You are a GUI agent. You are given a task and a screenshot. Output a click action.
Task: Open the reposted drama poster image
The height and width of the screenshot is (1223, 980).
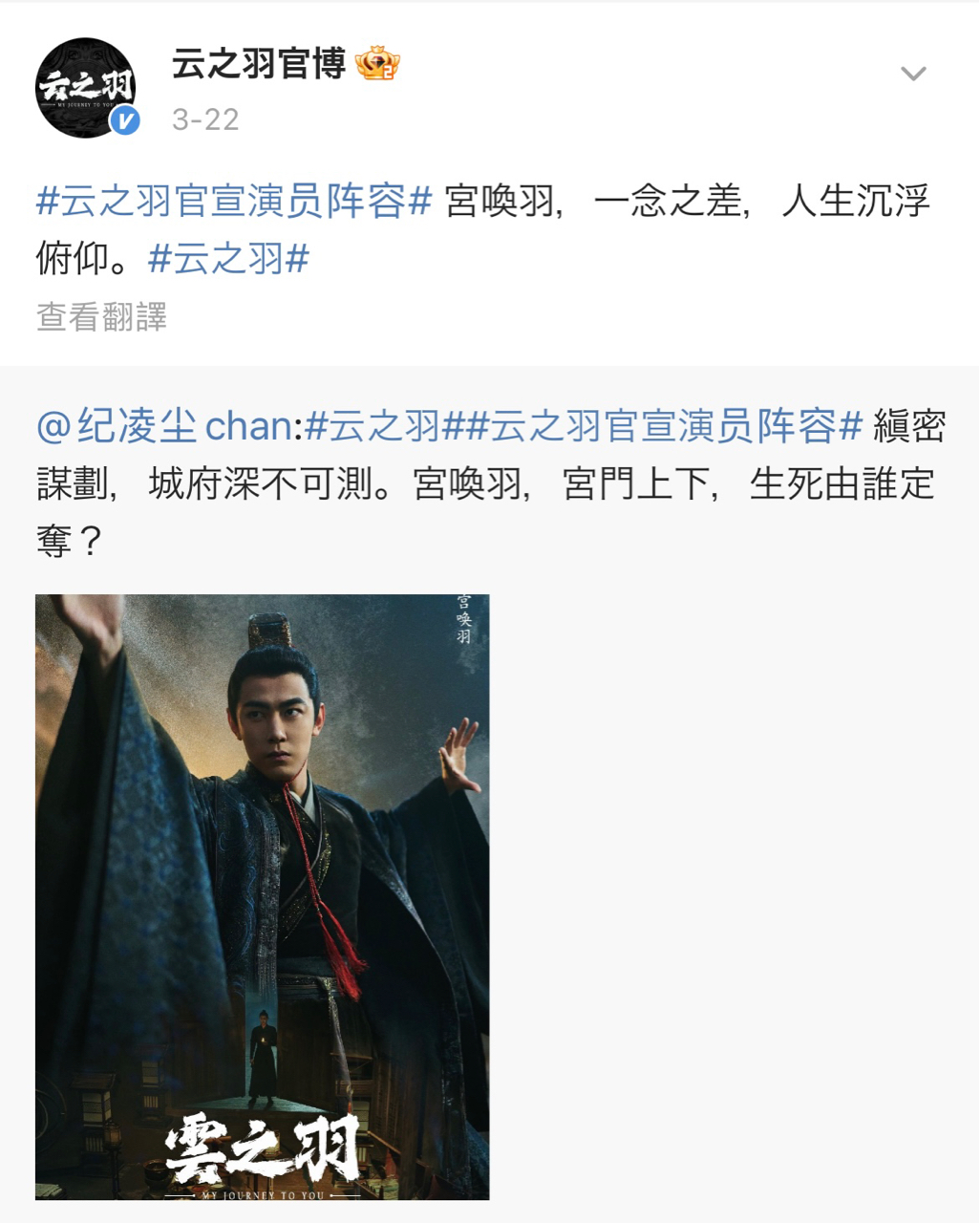[x=262, y=896]
